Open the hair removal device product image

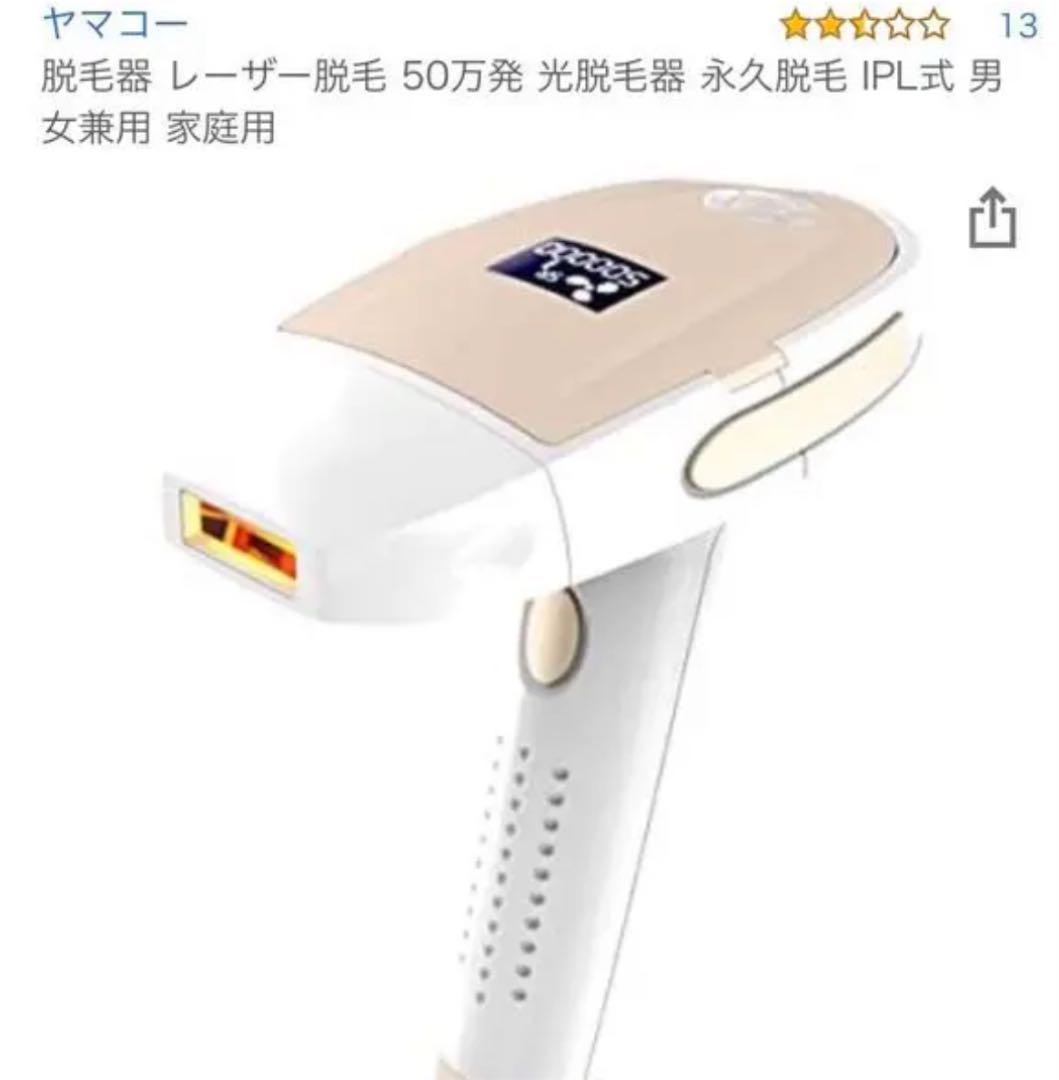pyautogui.click(x=540, y=600)
